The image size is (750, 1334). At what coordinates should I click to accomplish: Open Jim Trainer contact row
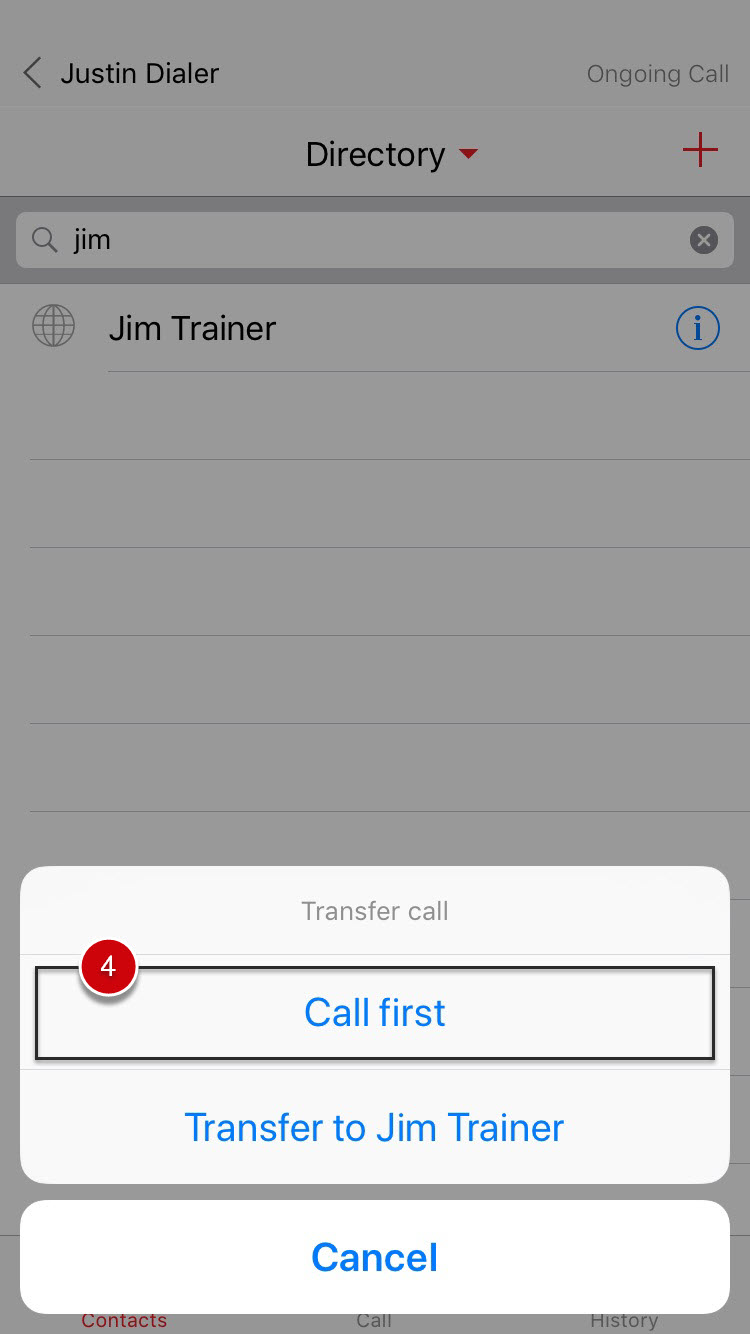(375, 328)
